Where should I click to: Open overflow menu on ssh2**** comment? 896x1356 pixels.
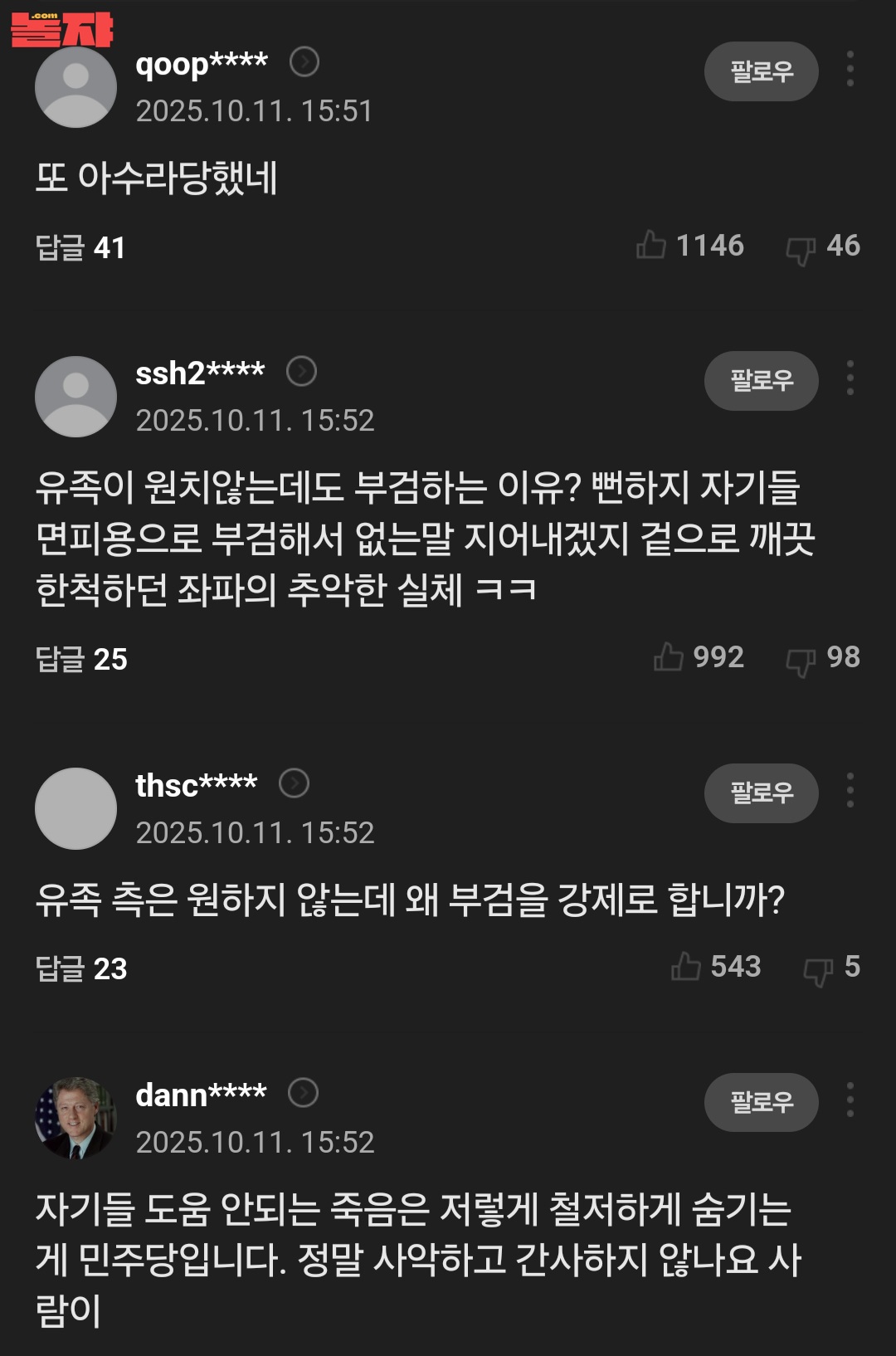[x=850, y=378]
